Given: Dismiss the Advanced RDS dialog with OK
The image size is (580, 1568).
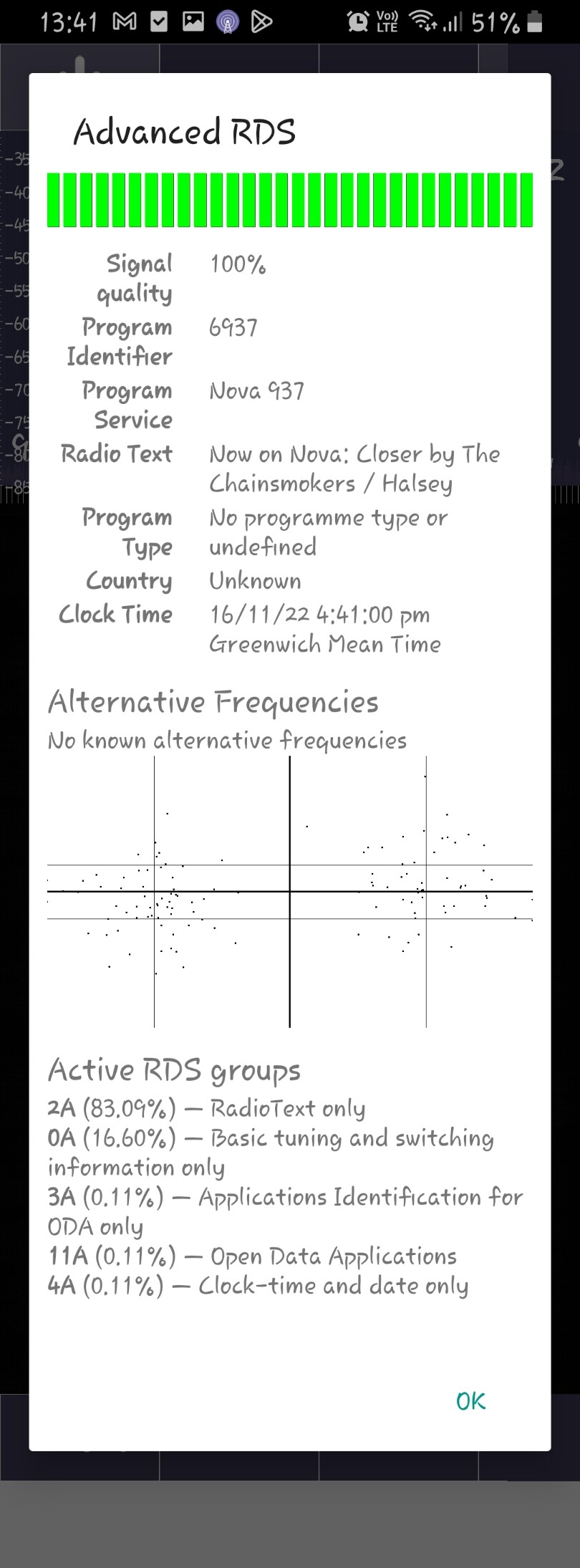Looking at the screenshot, I should [470, 1401].
